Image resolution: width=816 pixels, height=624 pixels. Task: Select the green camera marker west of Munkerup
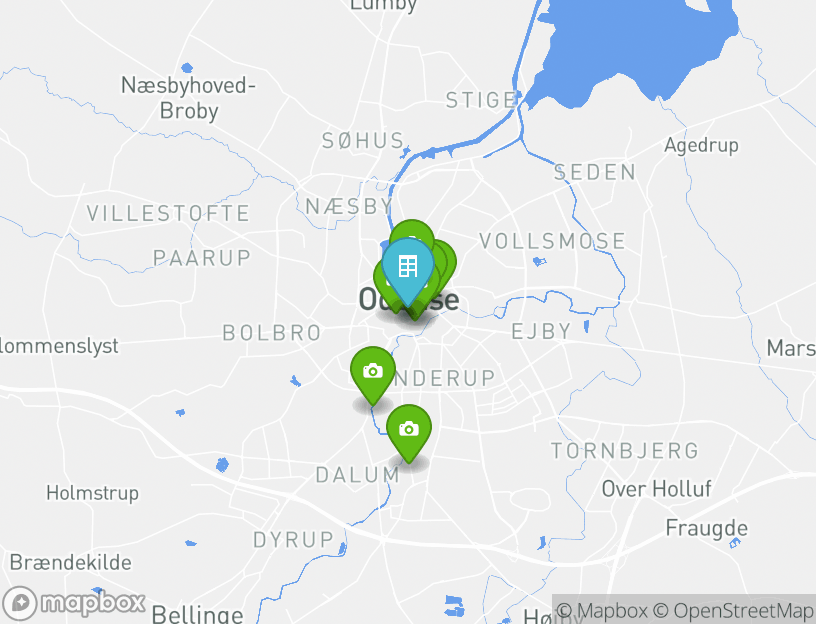point(373,371)
